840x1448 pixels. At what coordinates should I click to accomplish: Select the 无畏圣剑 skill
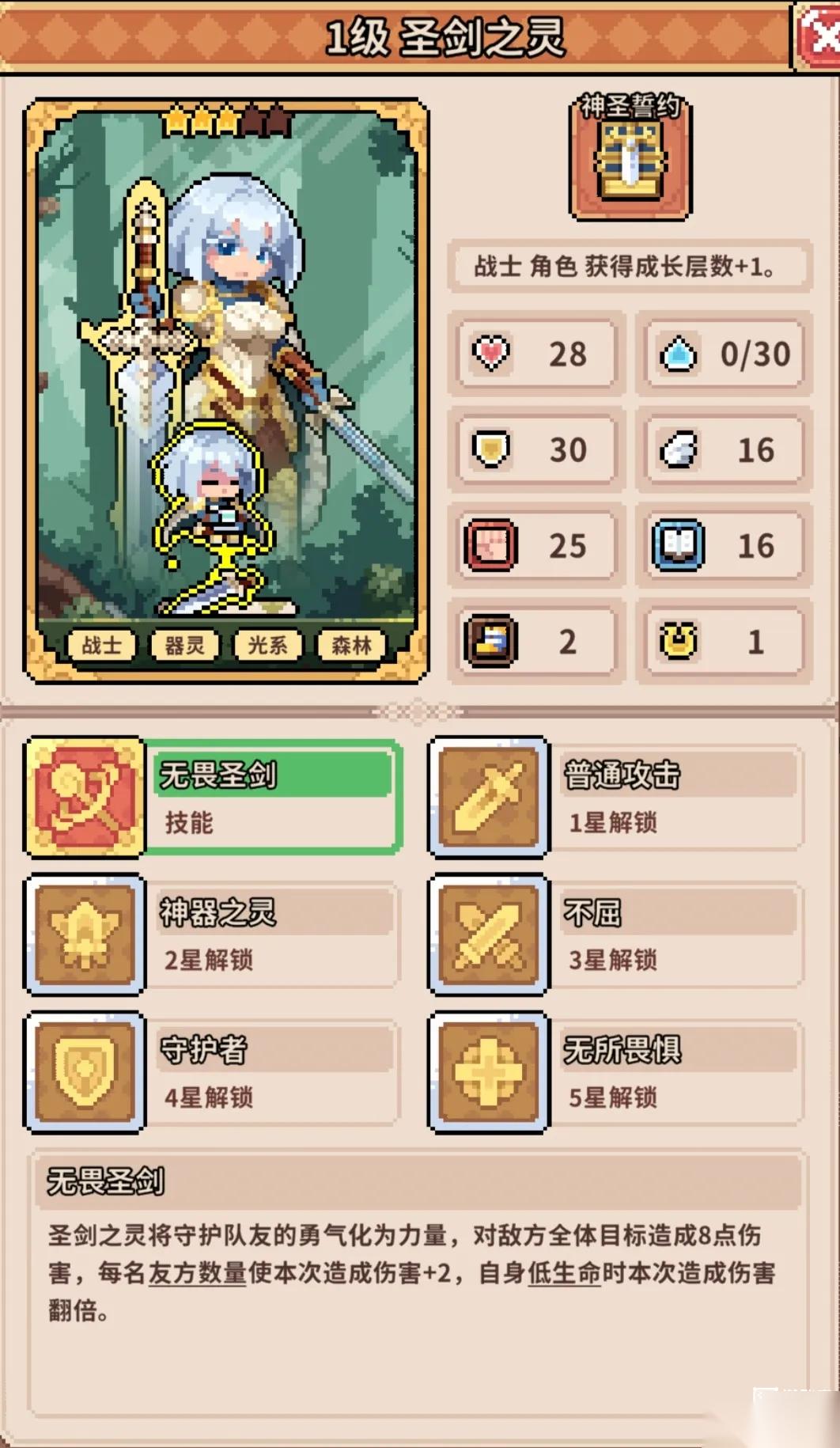pyautogui.click(x=214, y=797)
